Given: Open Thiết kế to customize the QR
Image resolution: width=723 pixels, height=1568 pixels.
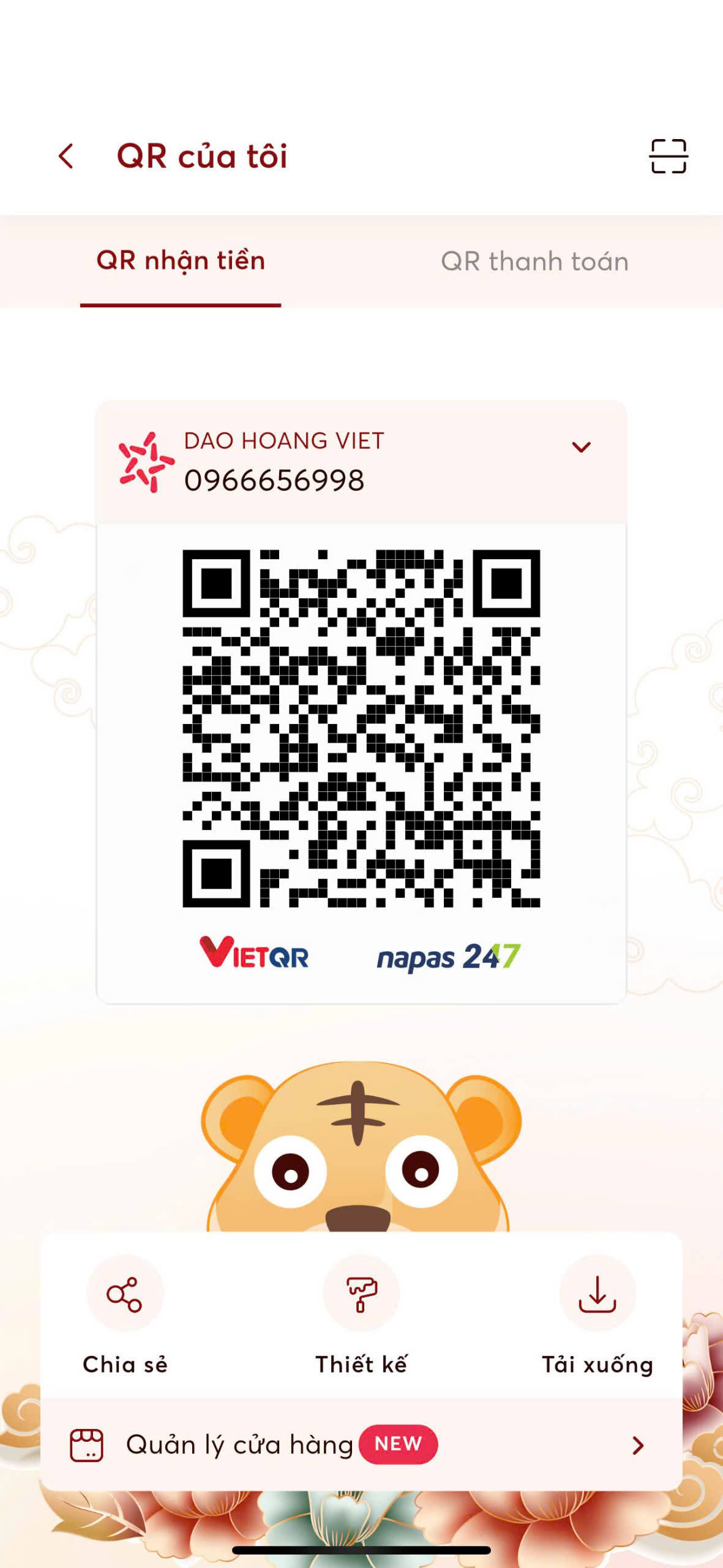Looking at the screenshot, I should pyautogui.click(x=361, y=1314).
